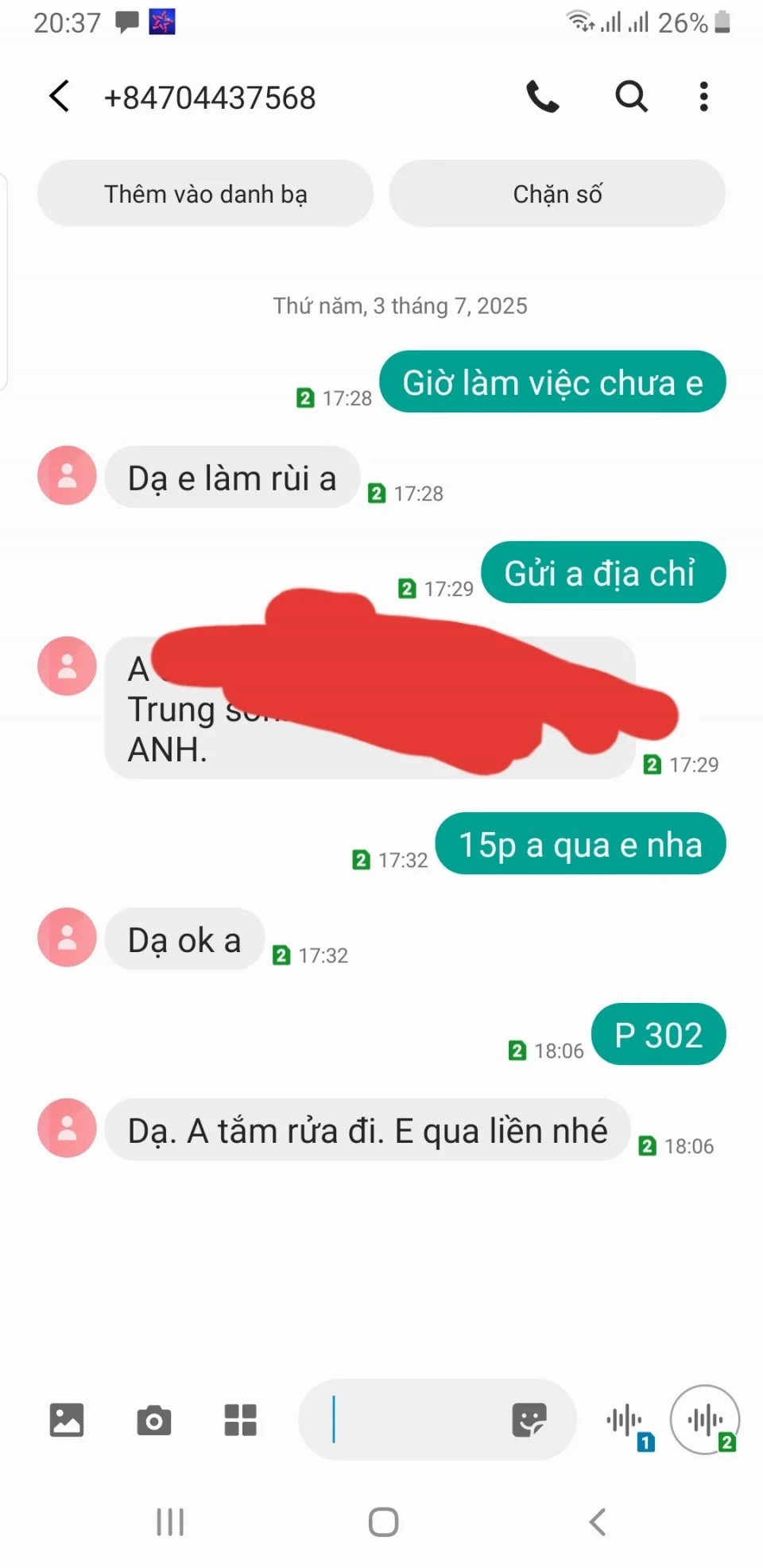
Task: Focus the message text field
Action: pyautogui.click(x=405, y=1419)
